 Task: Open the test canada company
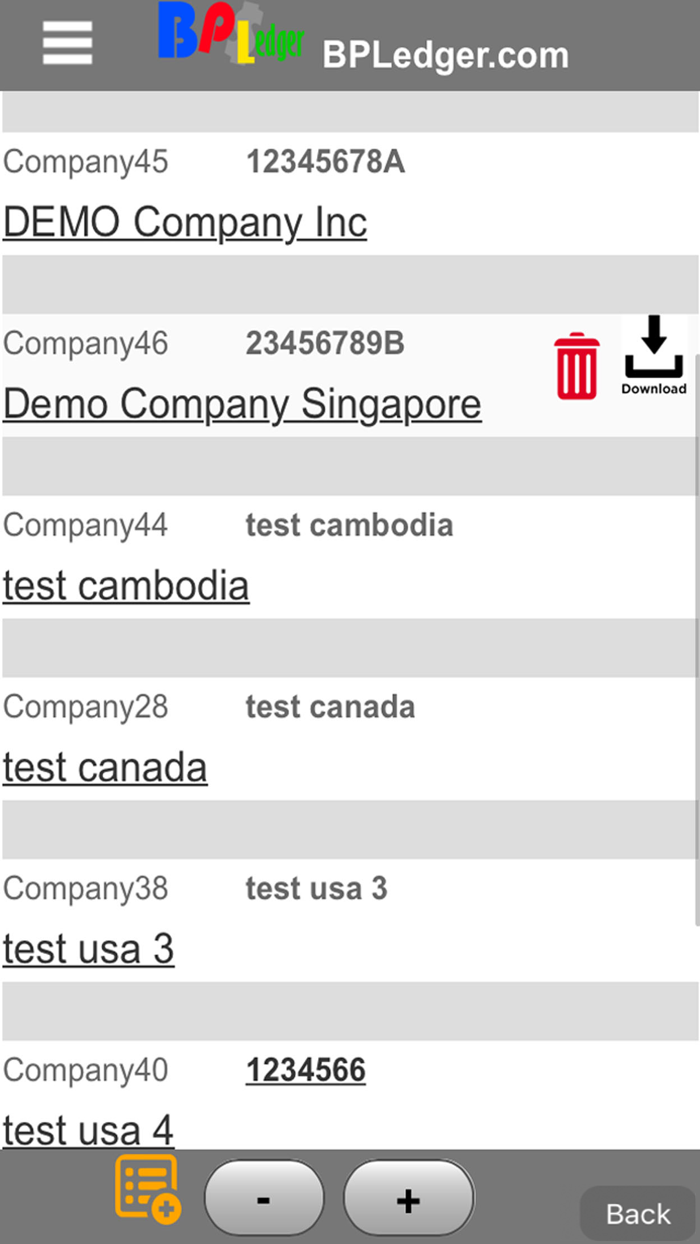[105, 768]
